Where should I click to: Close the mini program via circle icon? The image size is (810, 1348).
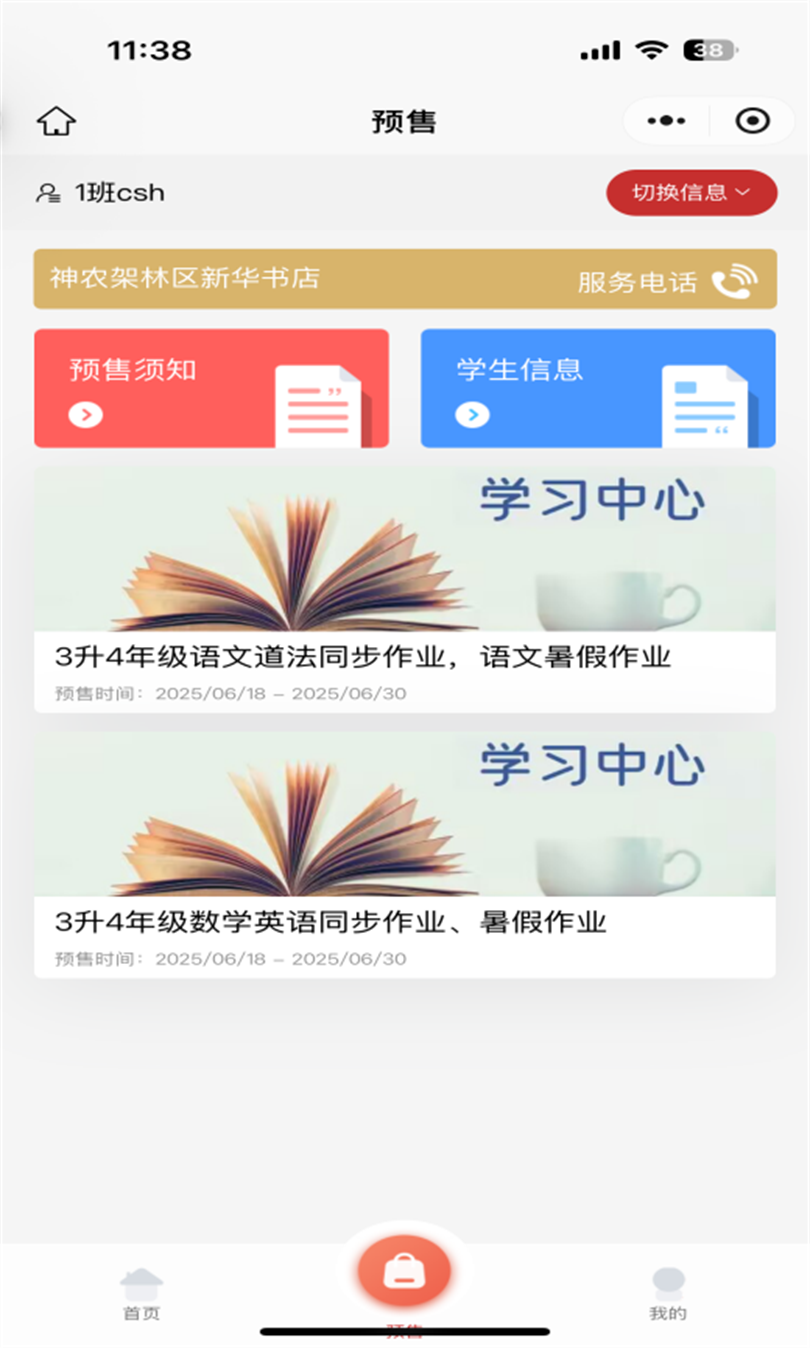coord(752,121)
